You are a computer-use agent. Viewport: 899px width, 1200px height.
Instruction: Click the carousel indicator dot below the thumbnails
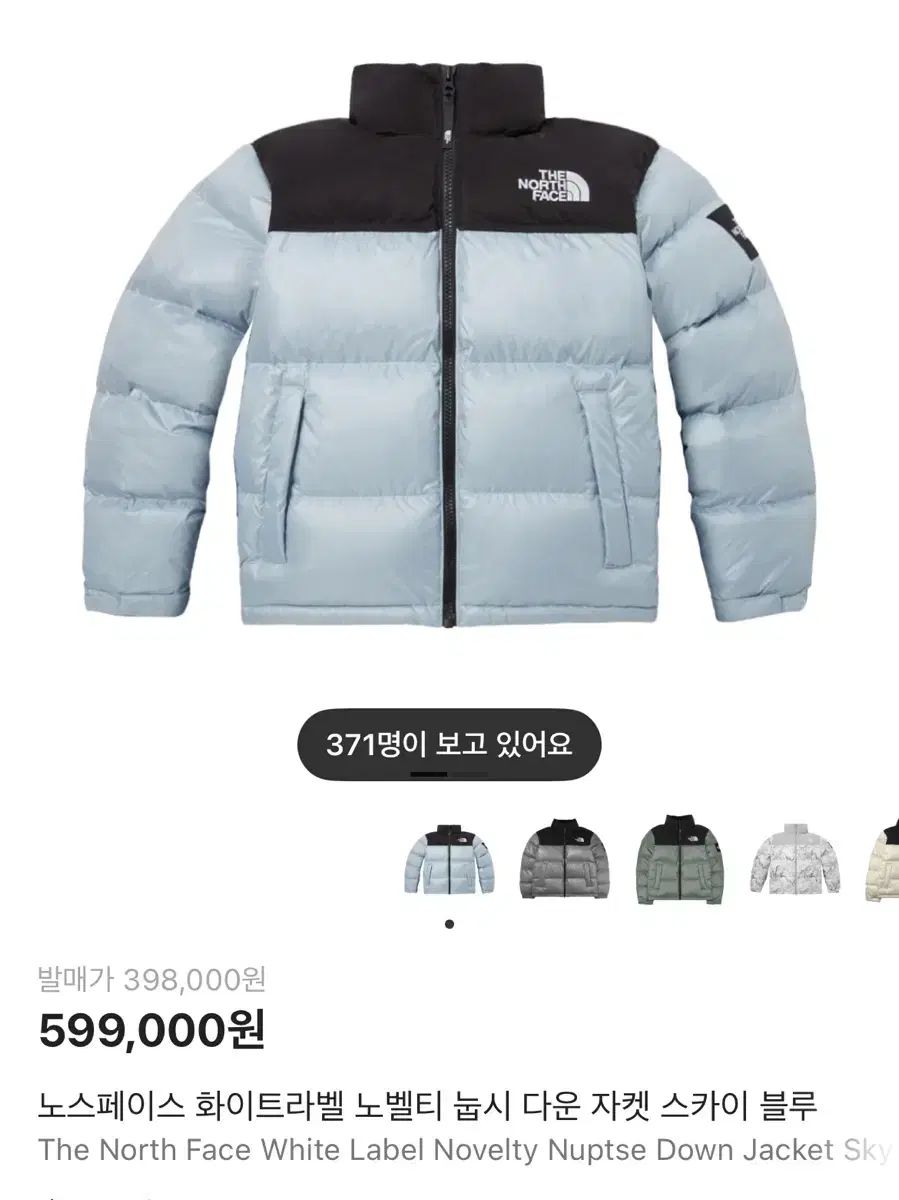[449, 926]
